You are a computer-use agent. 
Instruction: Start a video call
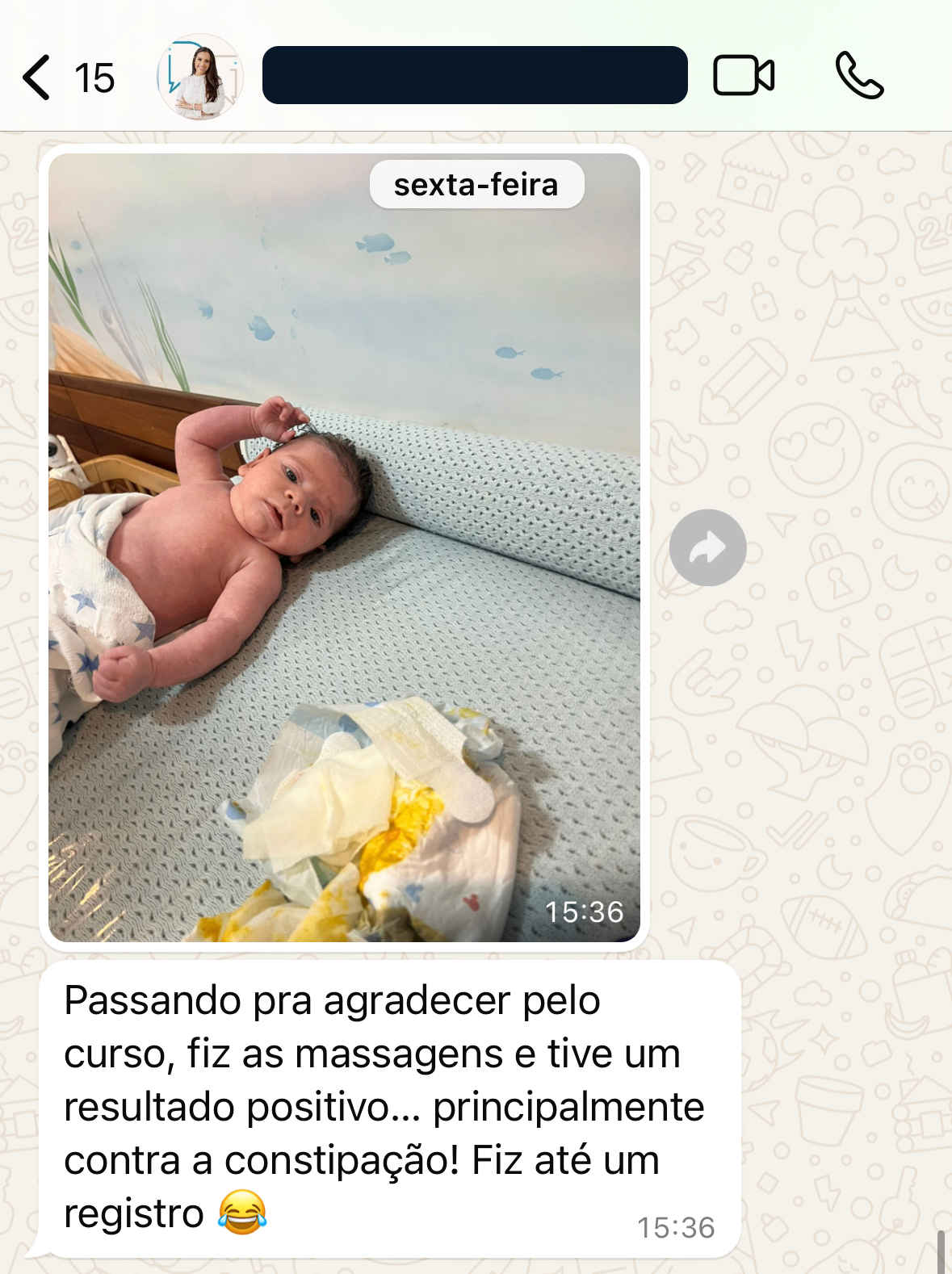[x=744, y=76]
